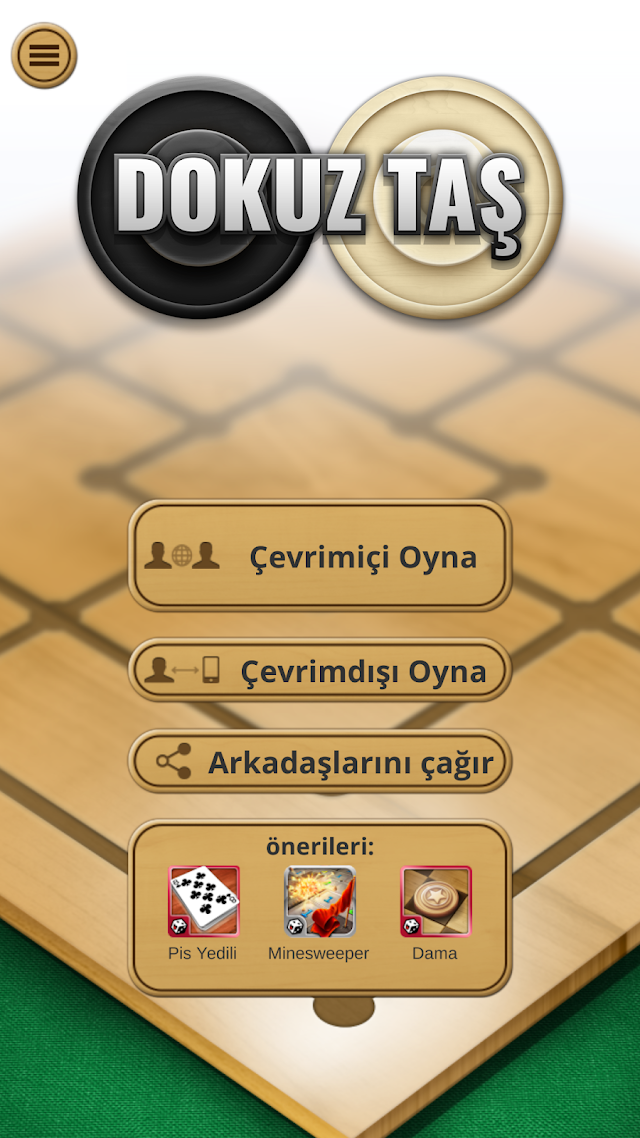Image resolution: width=640 pixels, height=1138 pixels.
Task: Open the suggested game Dama
Action: [x=435, y=913]
